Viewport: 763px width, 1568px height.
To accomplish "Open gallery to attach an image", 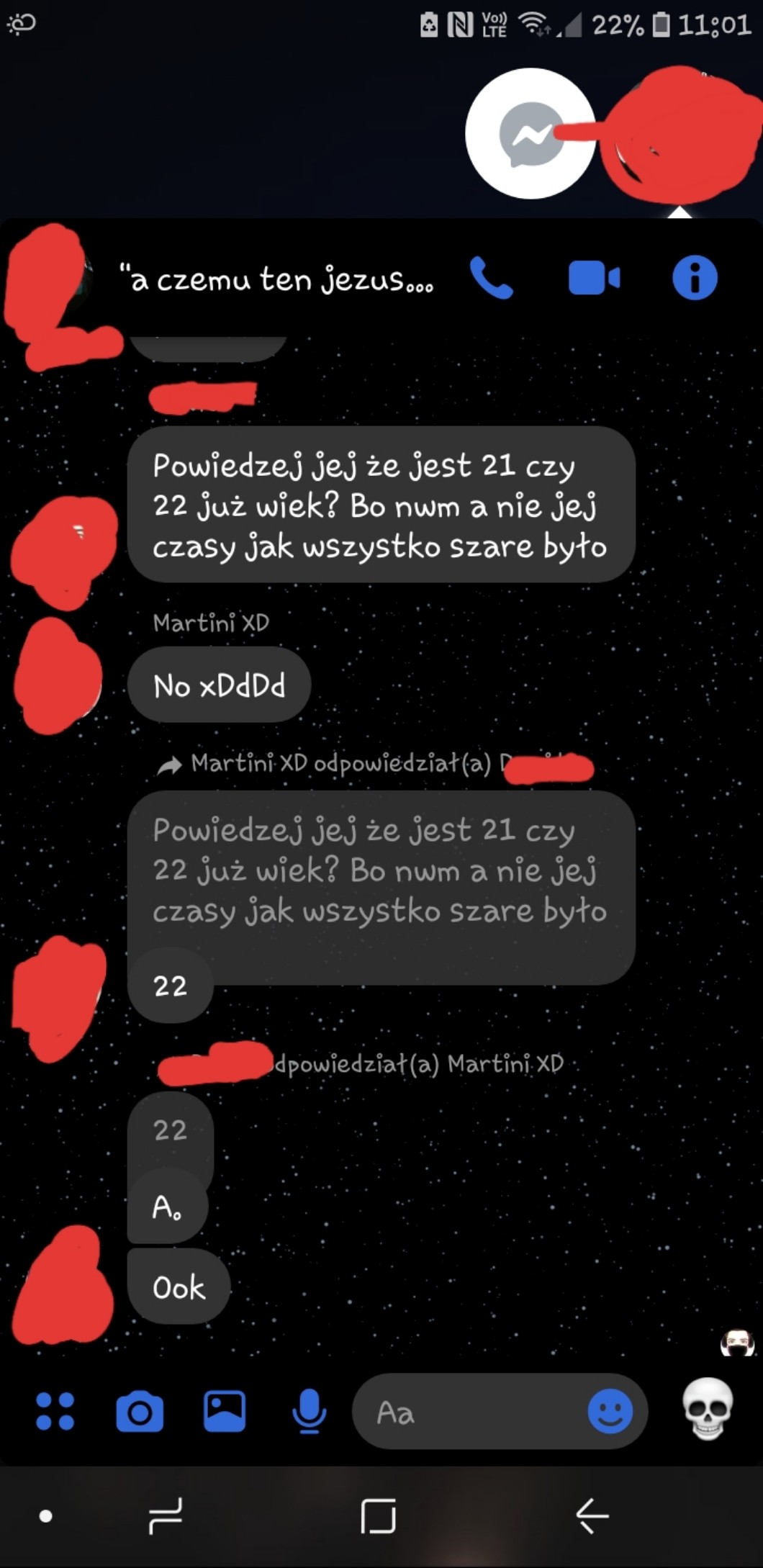I will (225, 1411).
